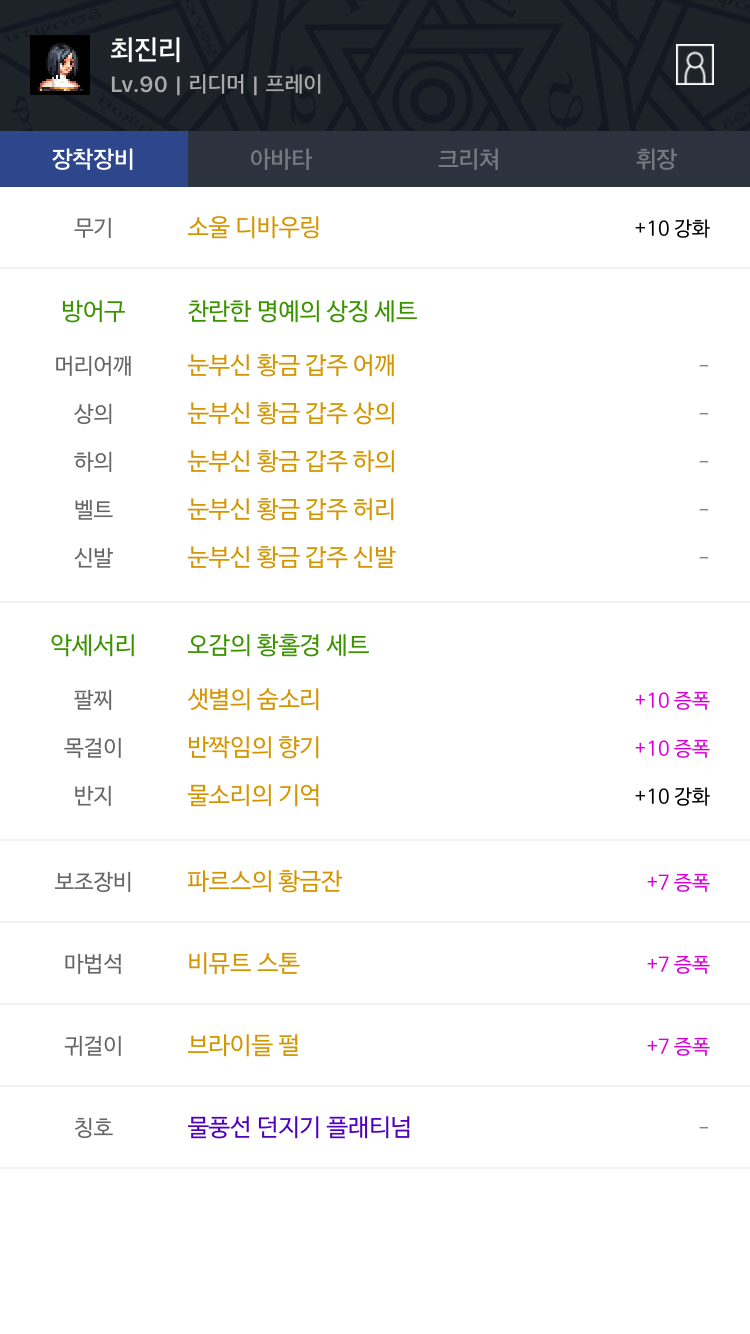
Task: Open title 물풍선 던지기 플래티넘
Action: 299,1127
